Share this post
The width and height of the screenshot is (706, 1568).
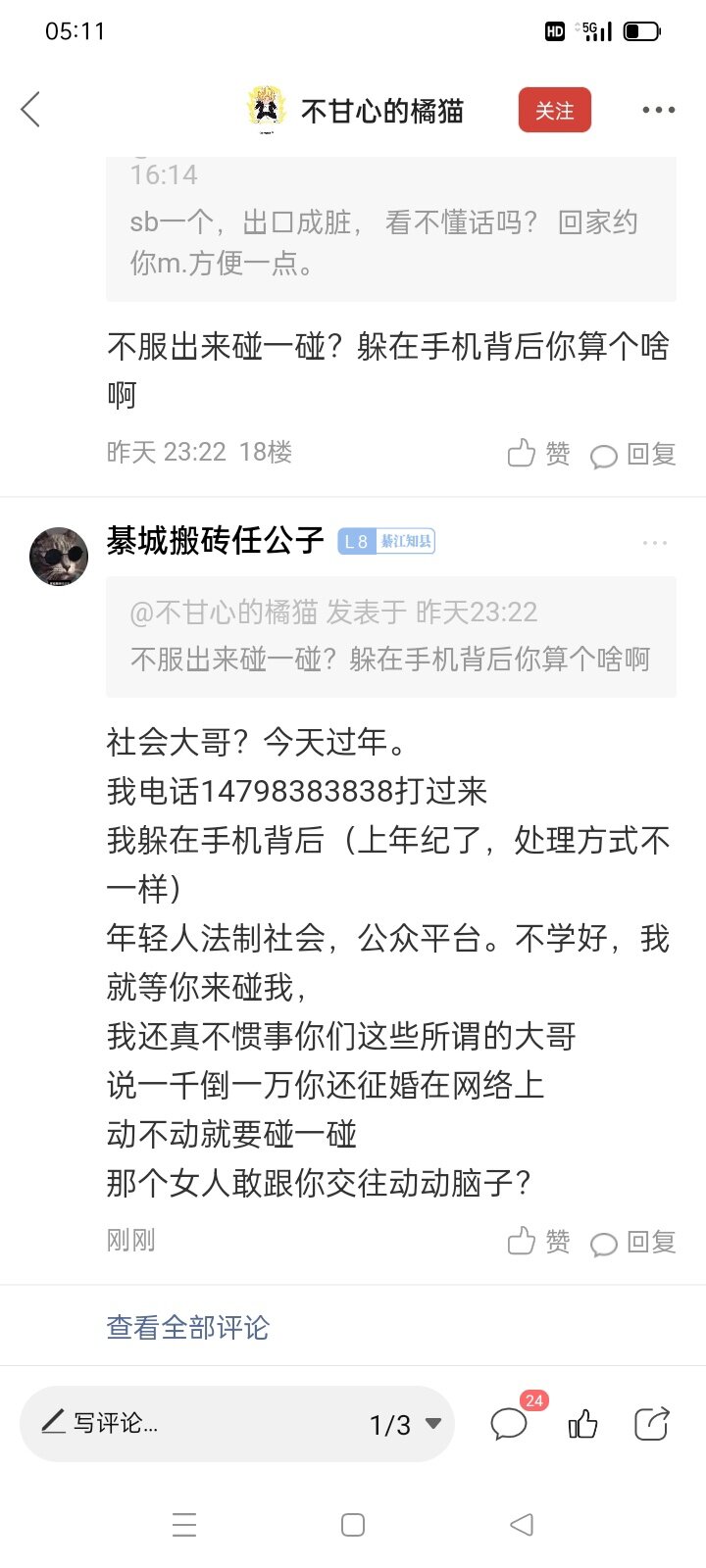click(652, 1423)
